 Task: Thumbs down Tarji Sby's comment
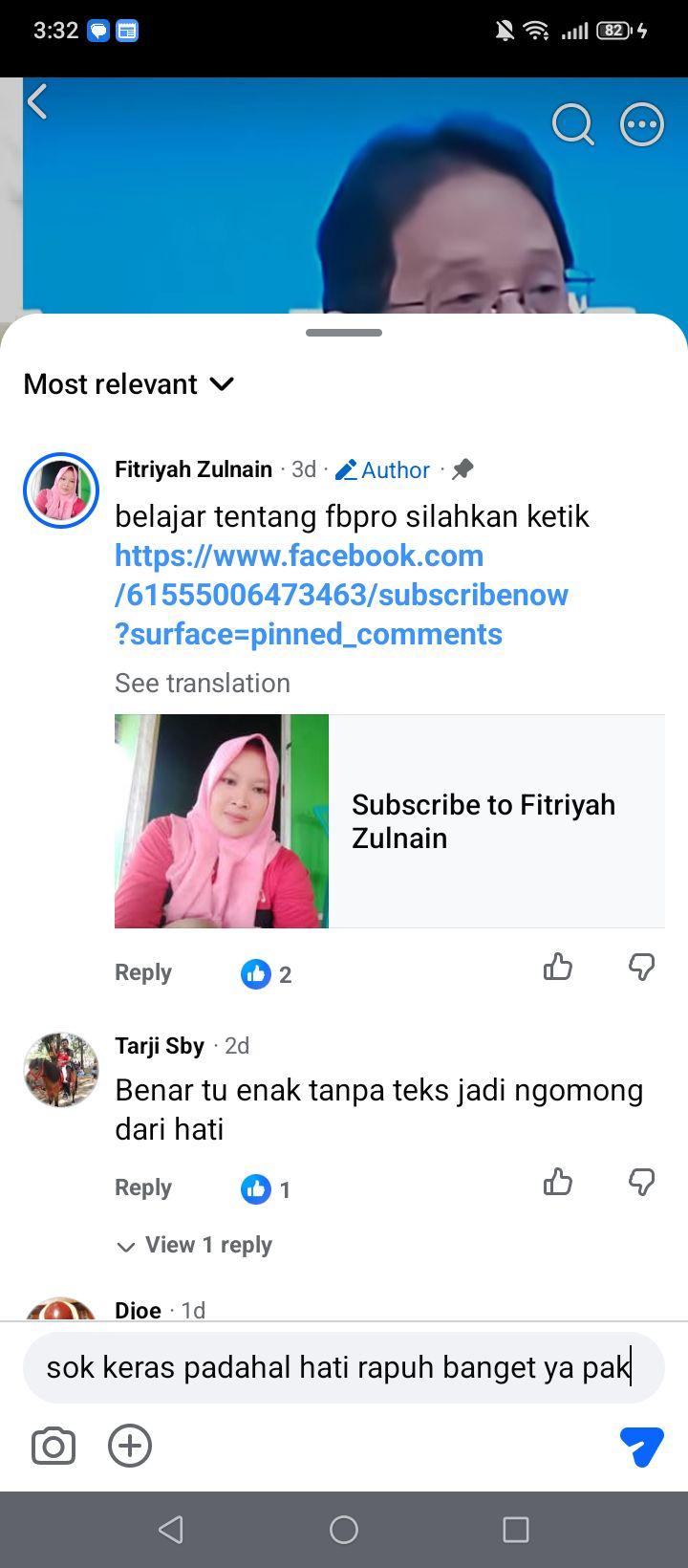[x=642, y=1183]
